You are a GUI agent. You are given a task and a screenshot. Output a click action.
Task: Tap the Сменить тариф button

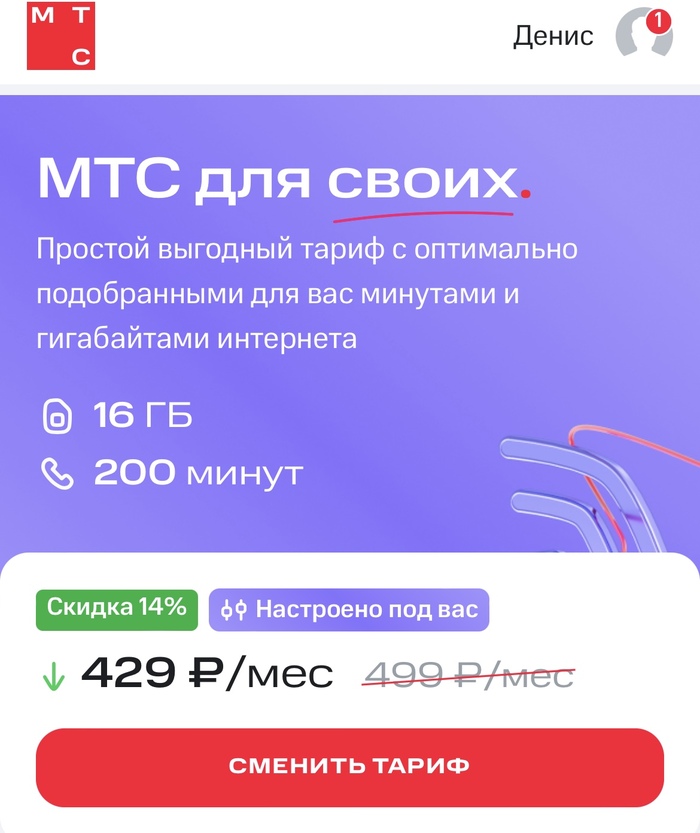coord(349,767)
